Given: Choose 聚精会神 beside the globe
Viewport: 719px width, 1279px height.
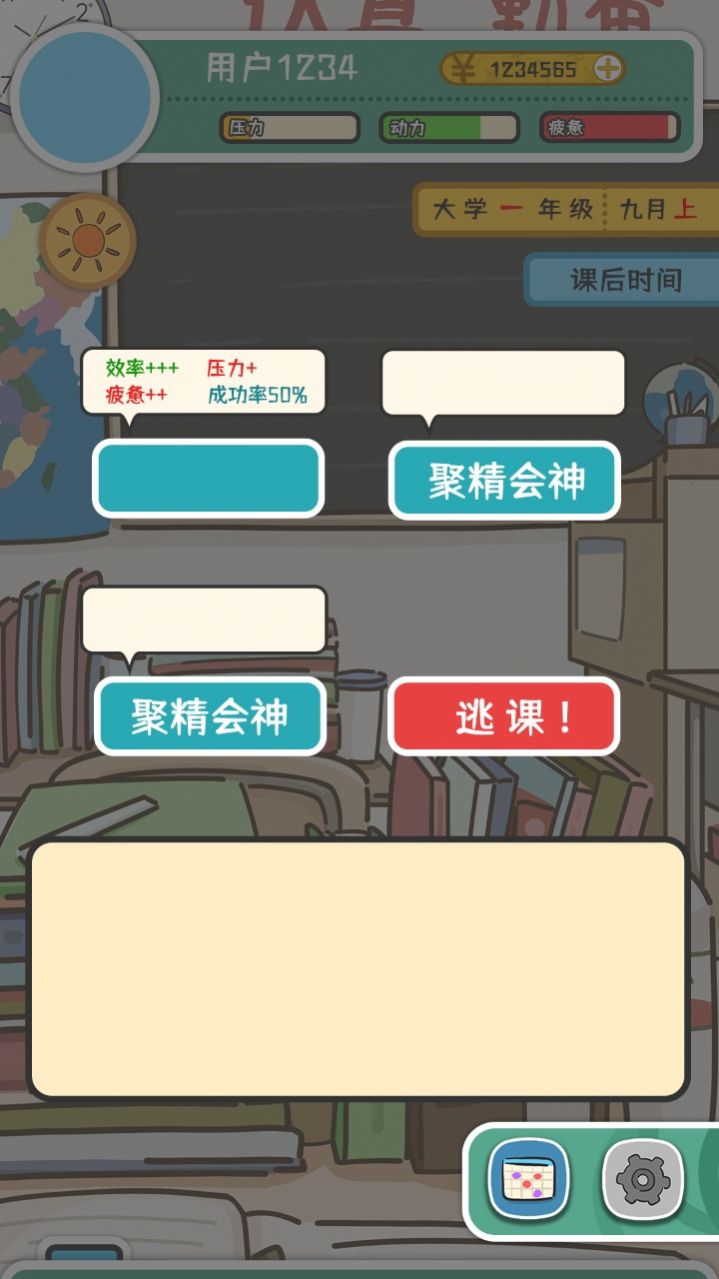Looking at the screenshot, I should (505, 481).
